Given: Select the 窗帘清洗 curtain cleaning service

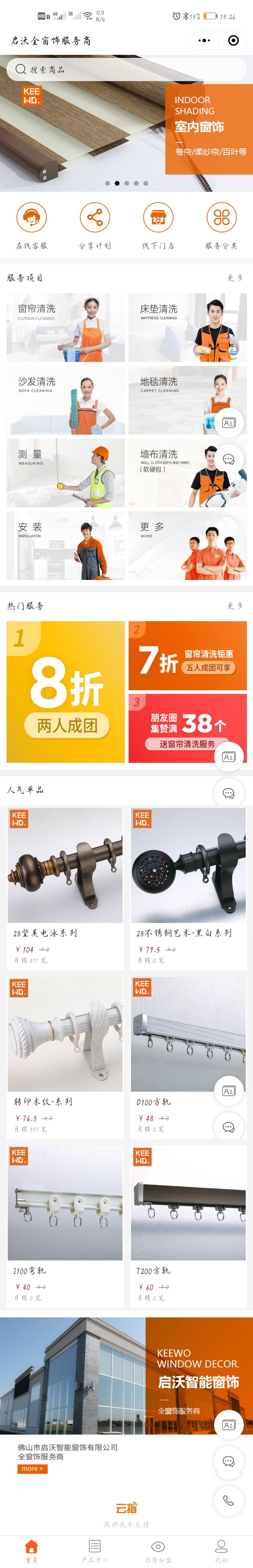Looking at the screenshot, I should point(66,327).
